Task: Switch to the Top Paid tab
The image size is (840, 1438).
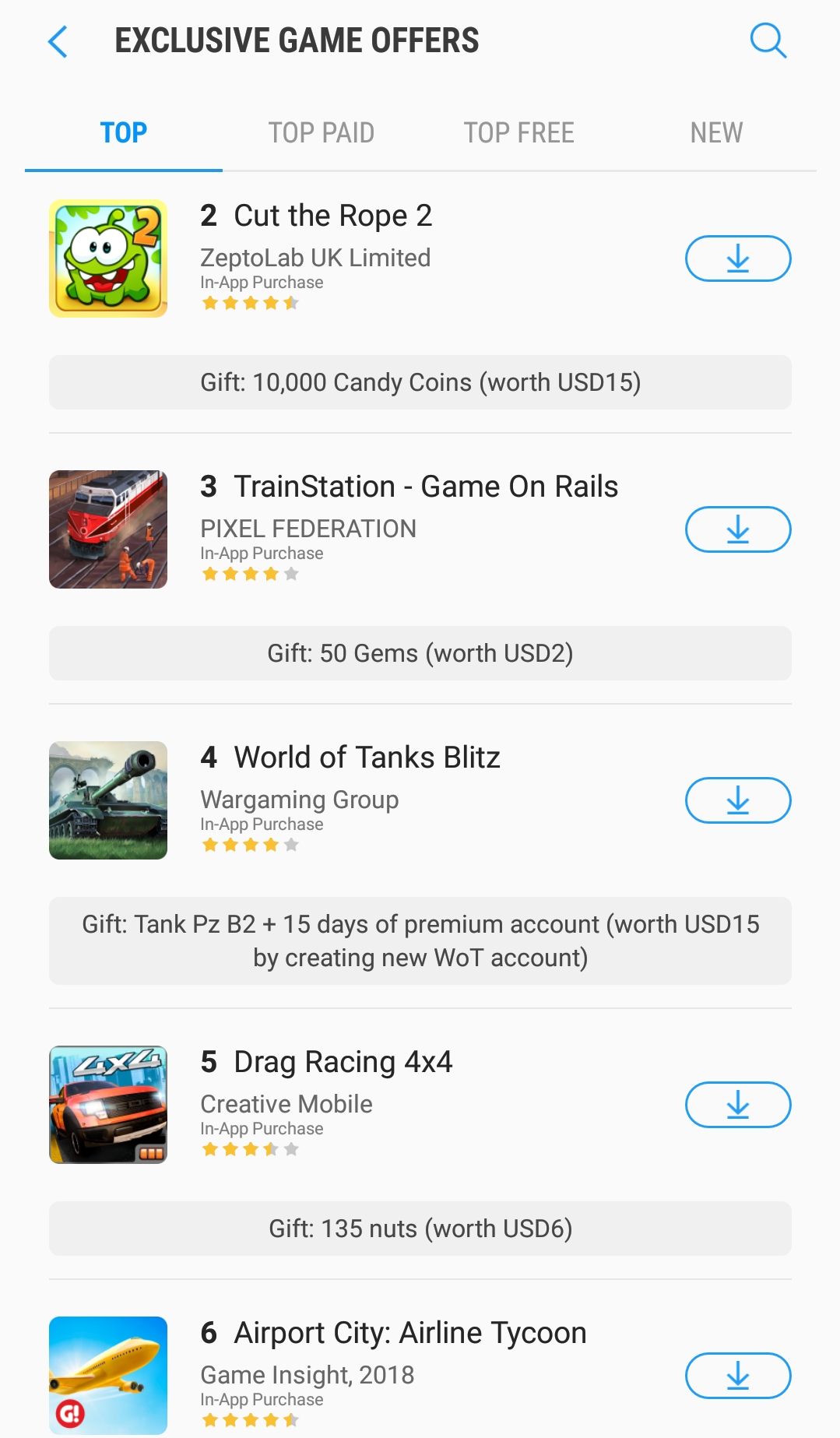Action: coord(321,133)
